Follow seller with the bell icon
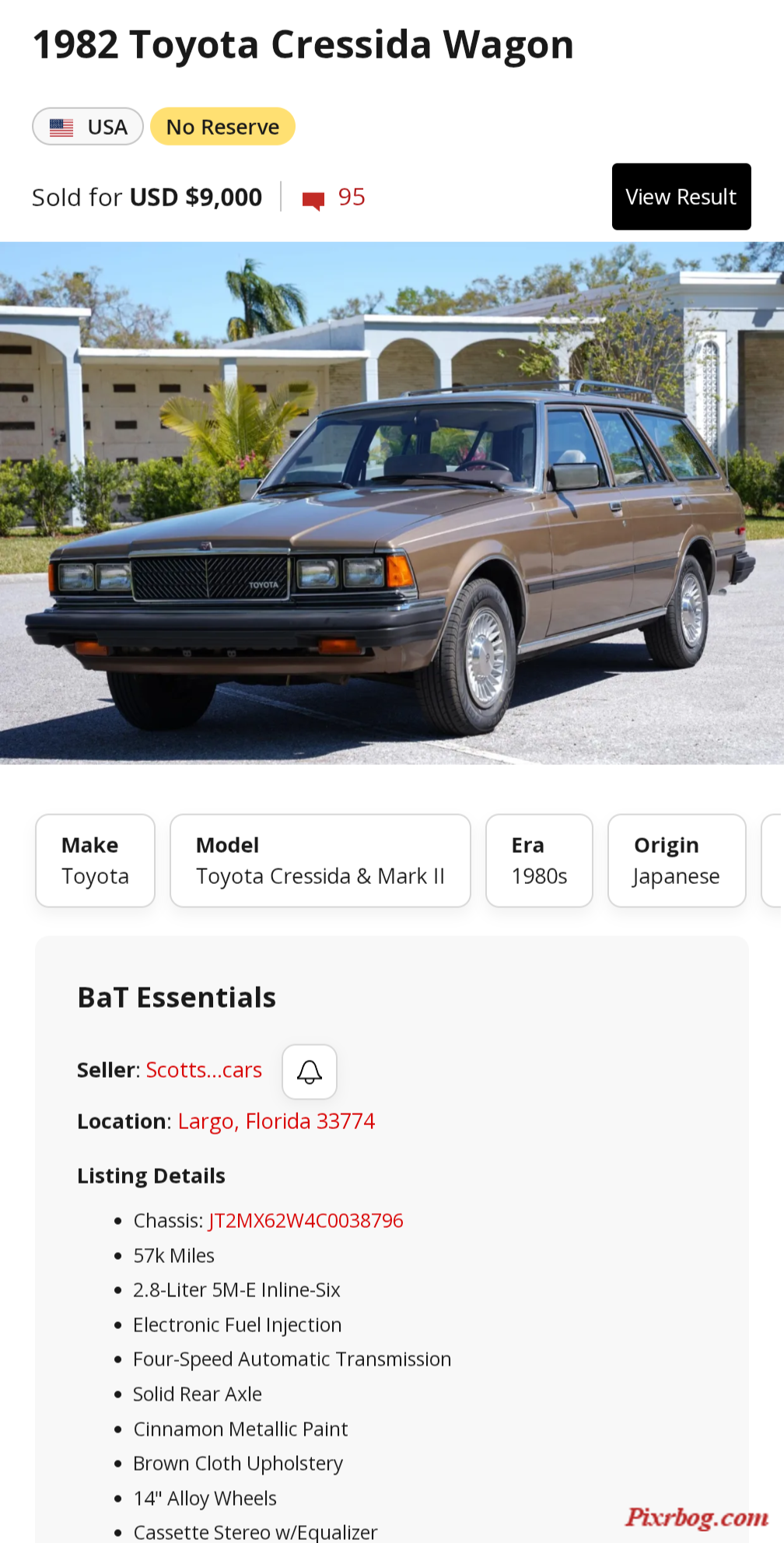Screen dimensions: 784x1543 pos(309,1071)
